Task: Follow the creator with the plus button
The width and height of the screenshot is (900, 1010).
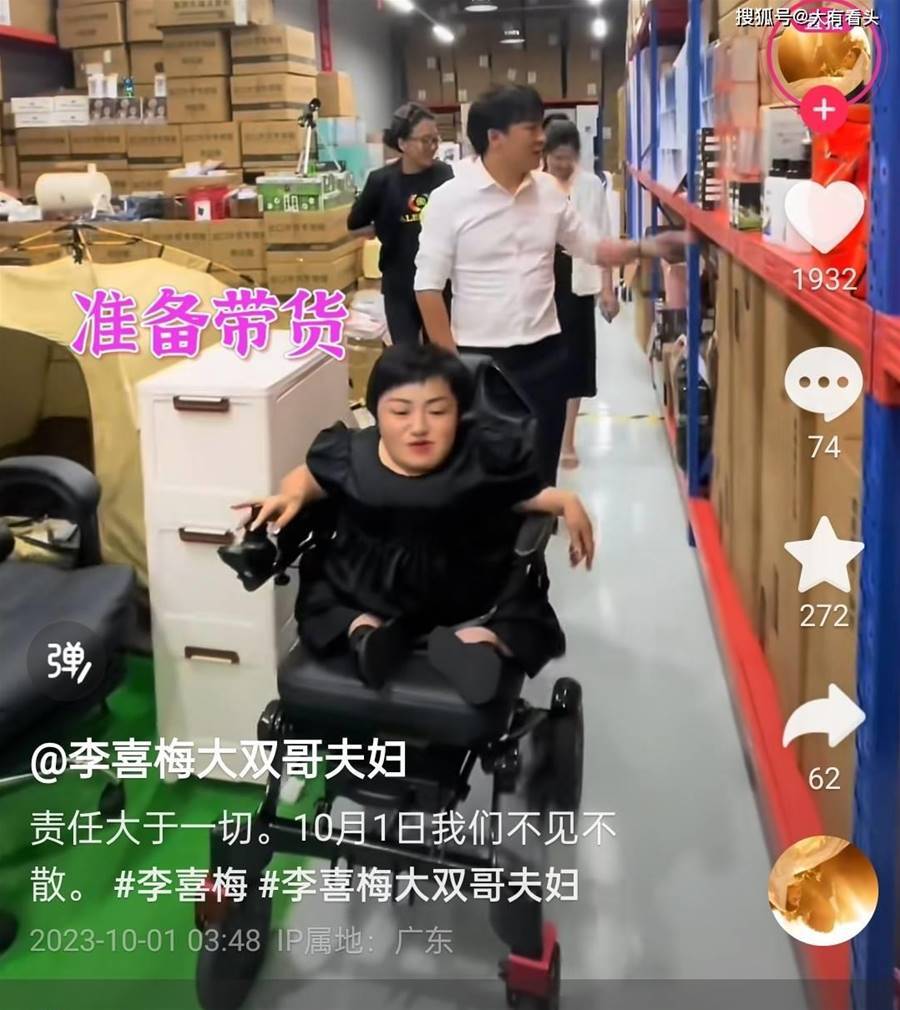Action: click(x=824, y=110)
